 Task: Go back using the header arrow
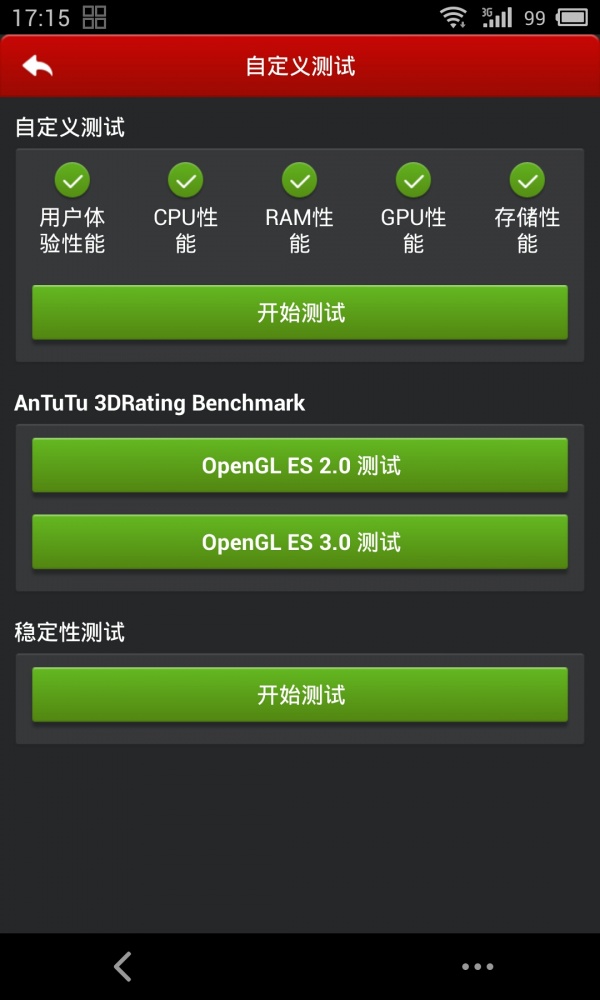(x=37, y=66)
